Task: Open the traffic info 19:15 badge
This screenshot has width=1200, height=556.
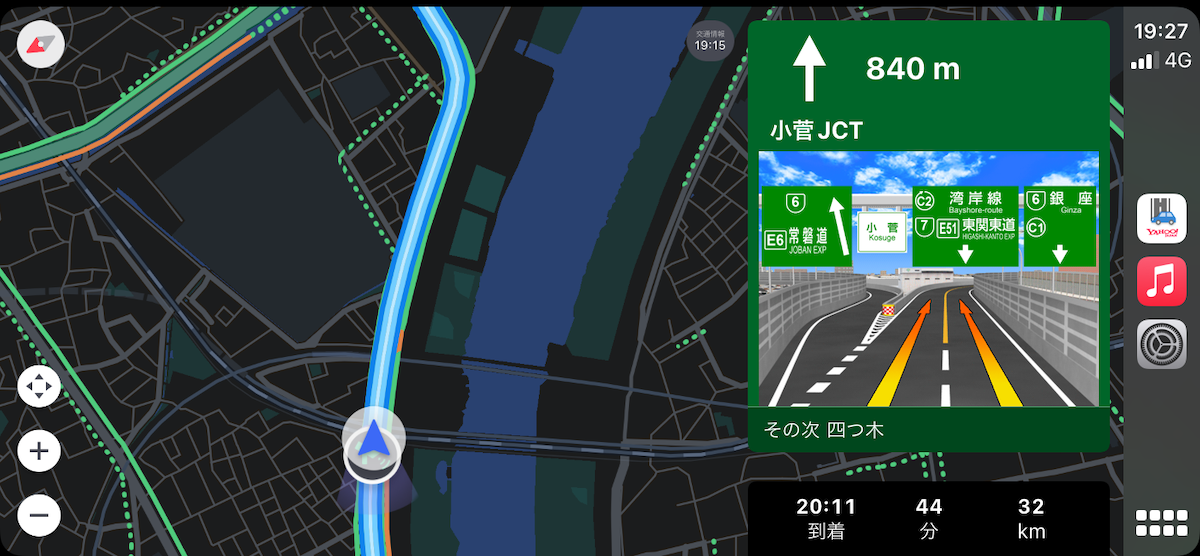Action: (710, 40)
